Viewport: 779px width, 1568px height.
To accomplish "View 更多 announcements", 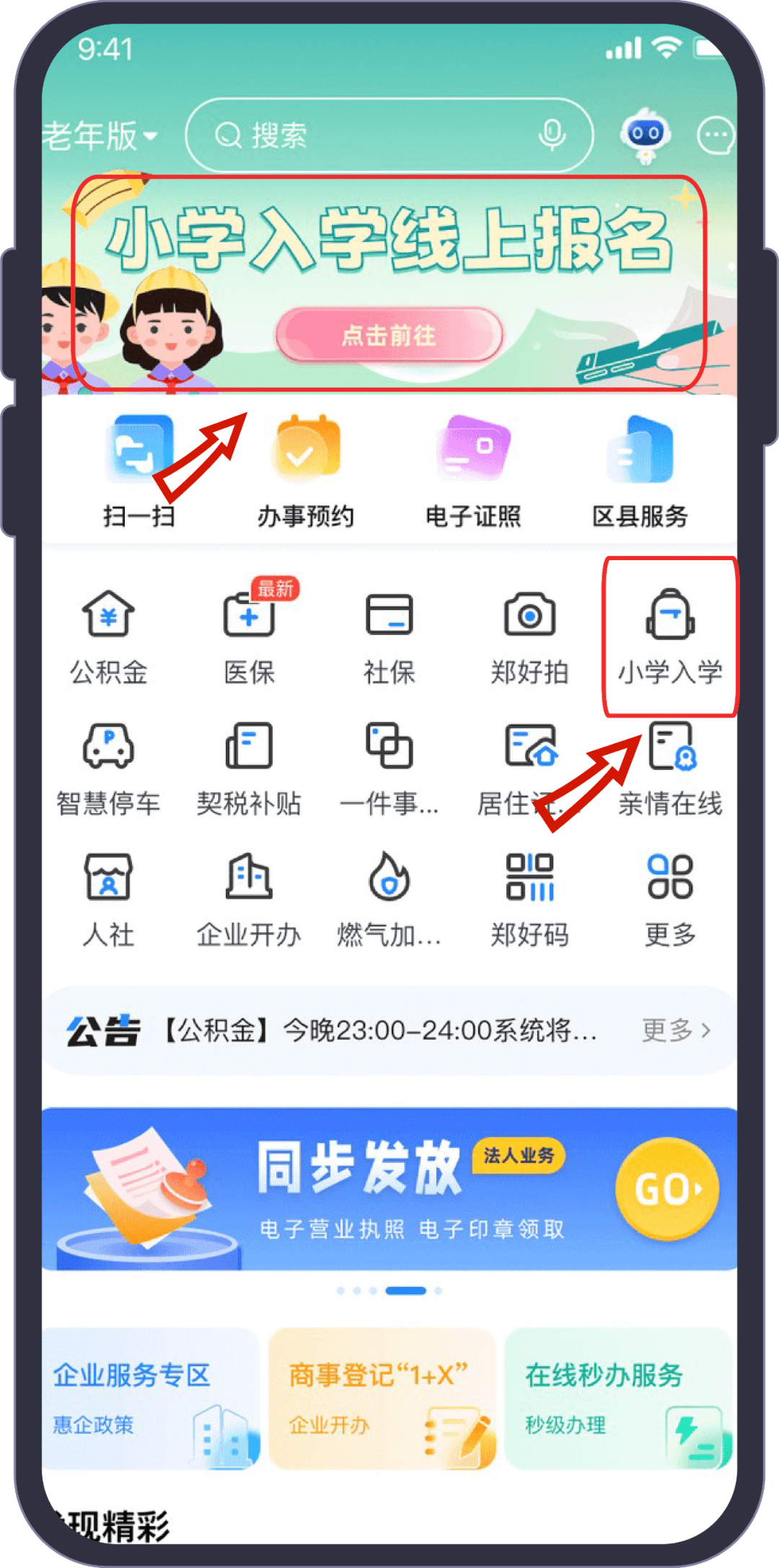I will pyautogui.click(x=676, y=1030).
